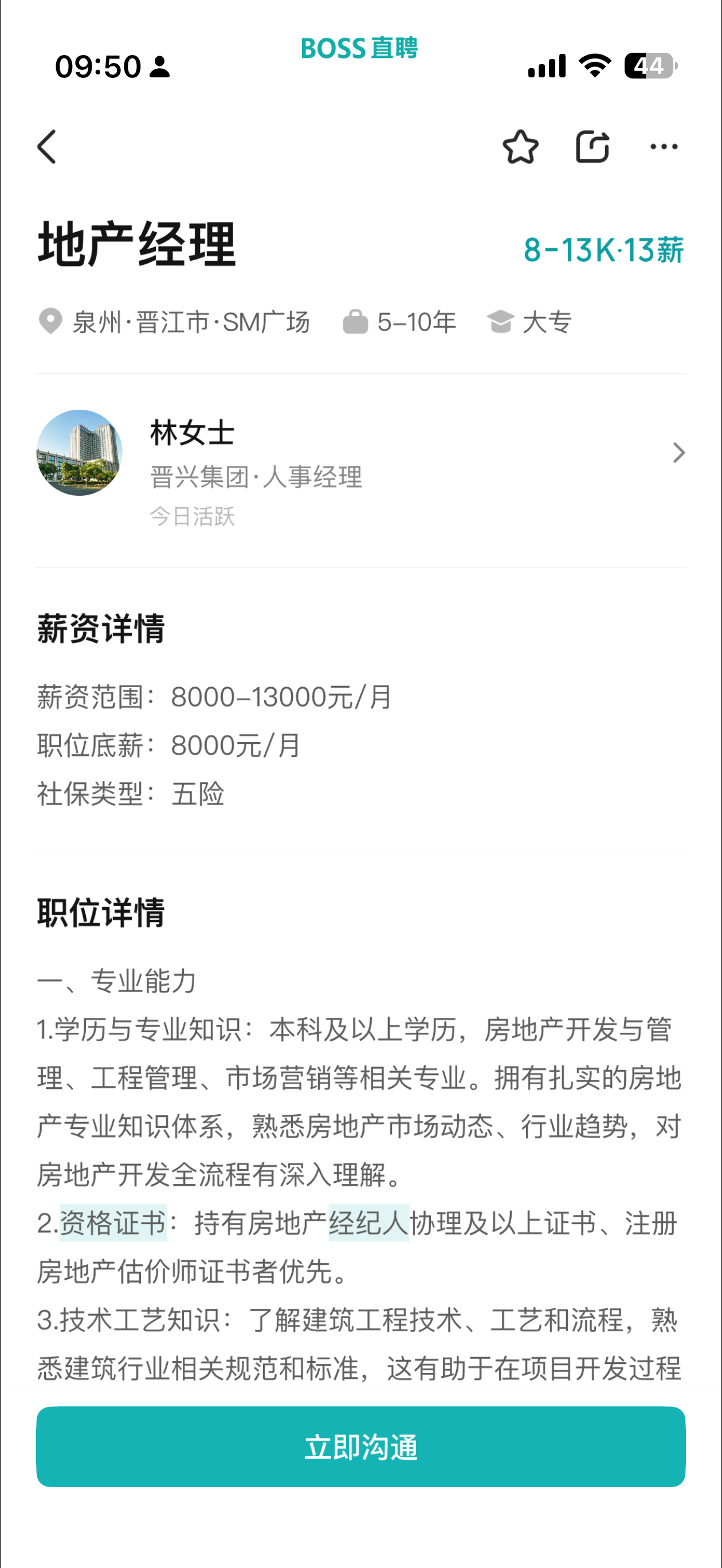Tap the three-dot more options icon
This screenshot has width=722, height=1568.
pyautogui.click(x=663, y=146)
